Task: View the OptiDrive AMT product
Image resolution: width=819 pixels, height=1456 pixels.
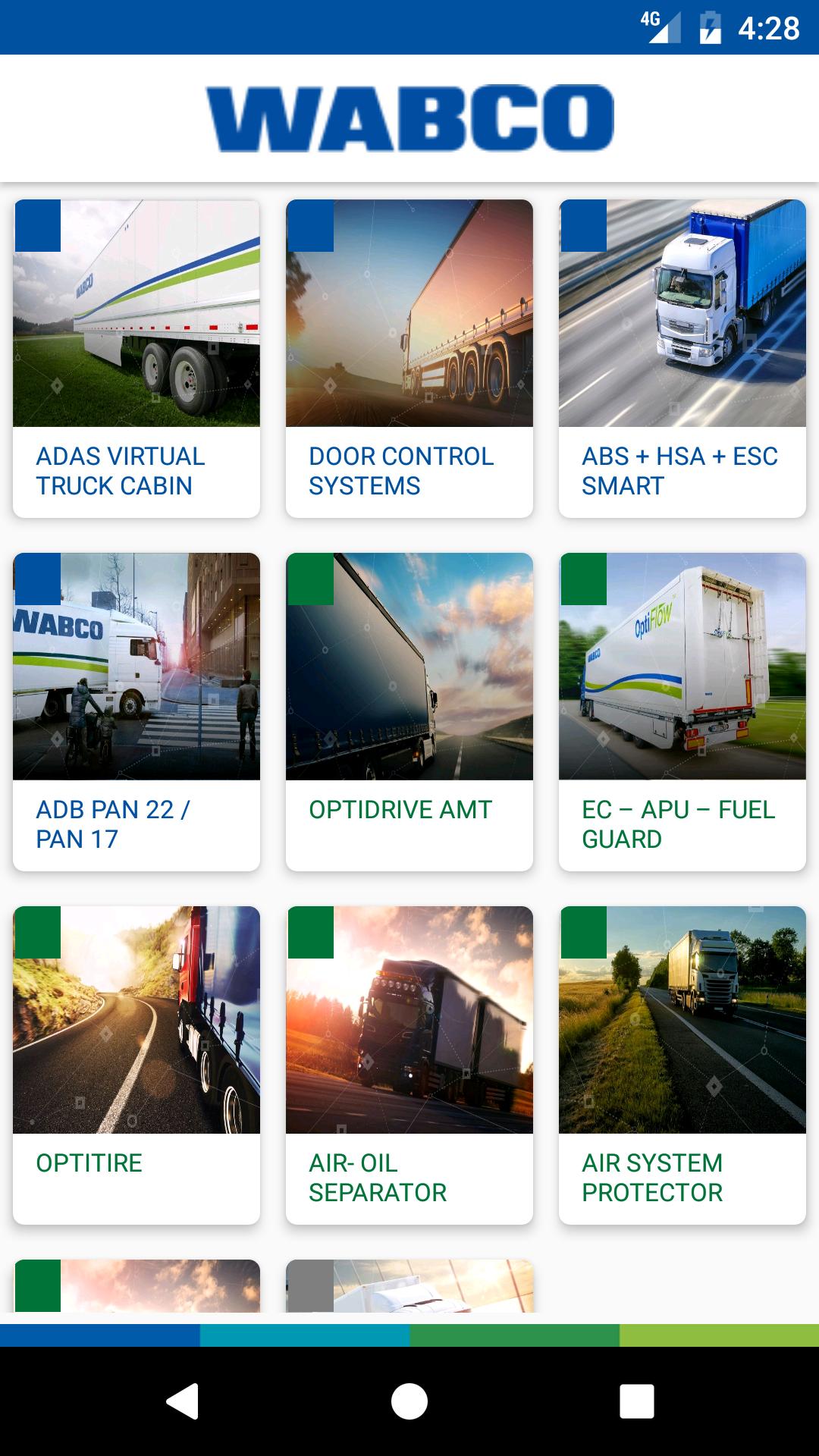Action: [409, 711]
